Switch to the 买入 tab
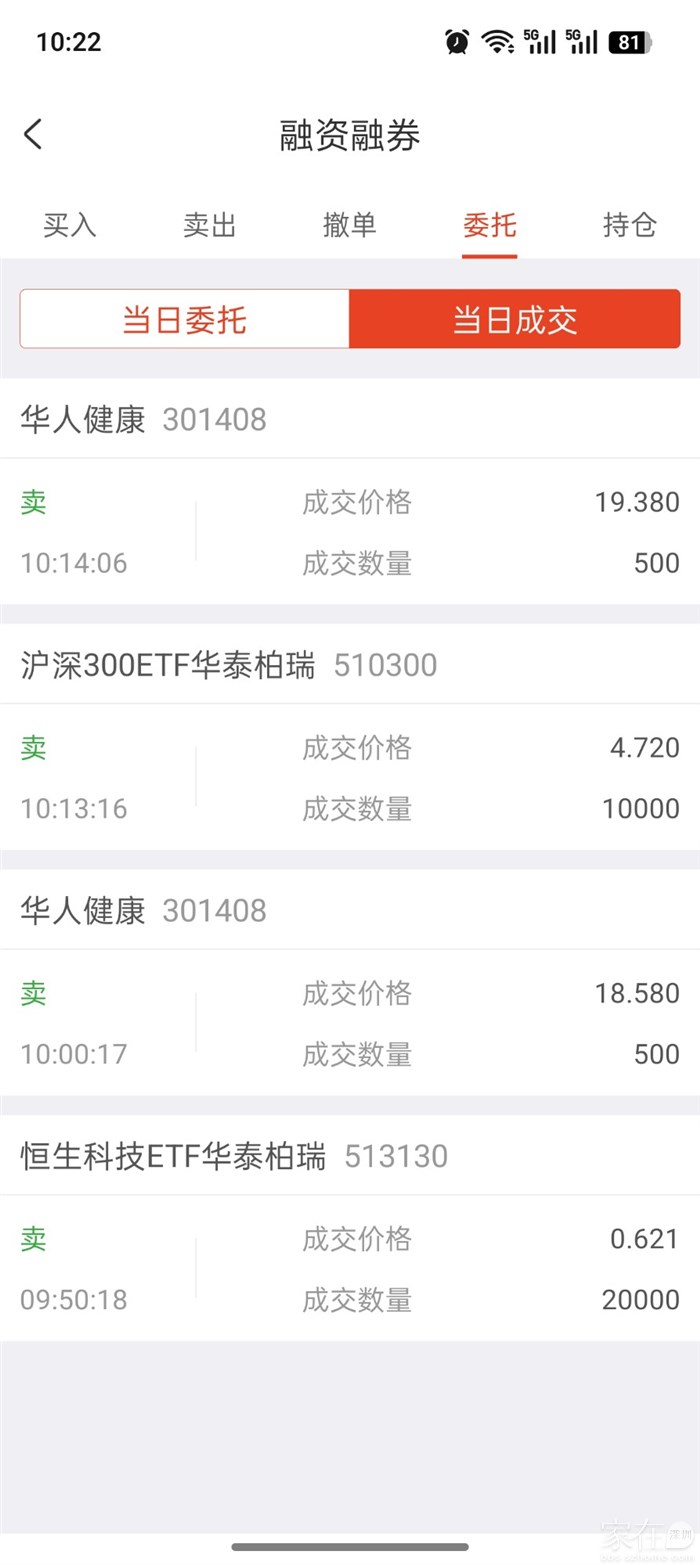This screenshot has height=1565, width=700. click(x=70, y=225)
